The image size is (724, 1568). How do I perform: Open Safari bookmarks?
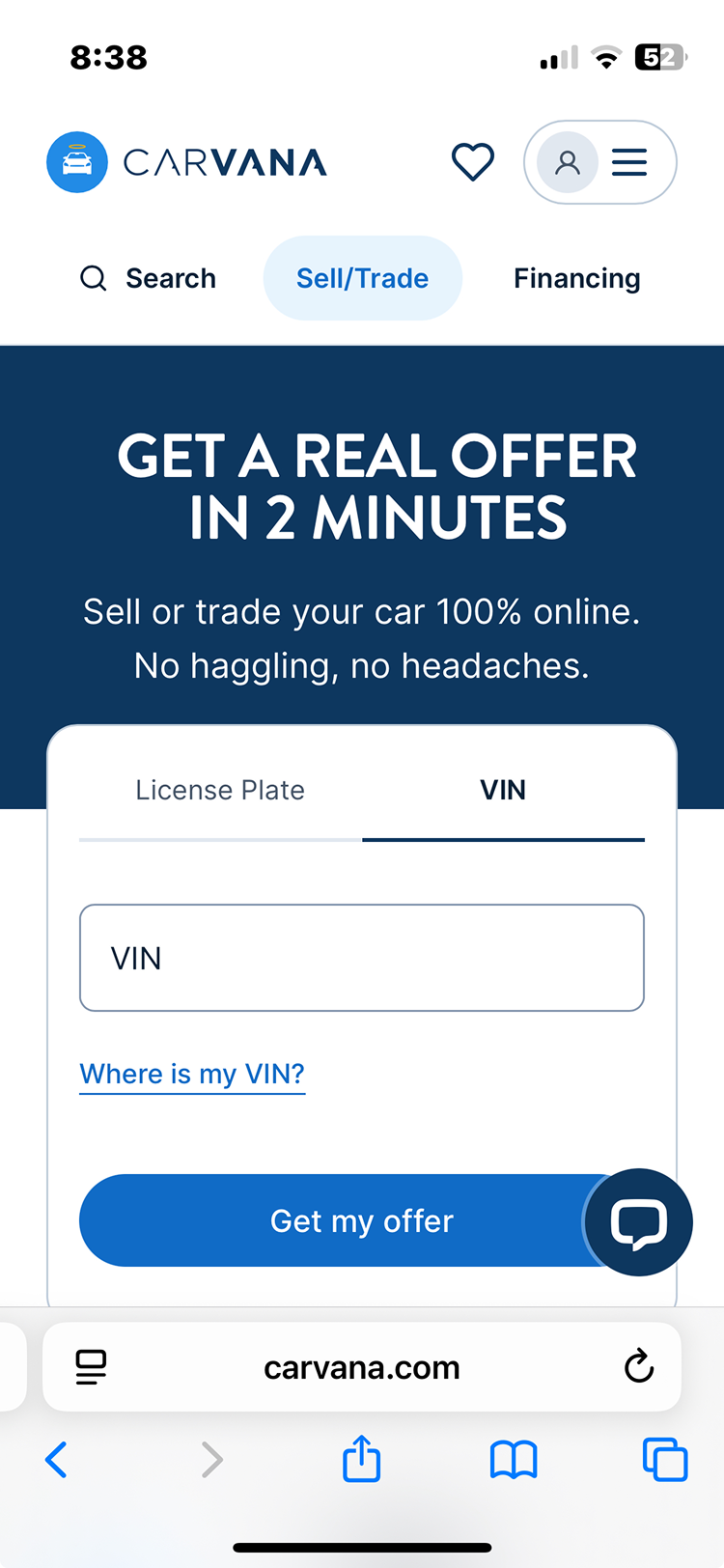514,1459
